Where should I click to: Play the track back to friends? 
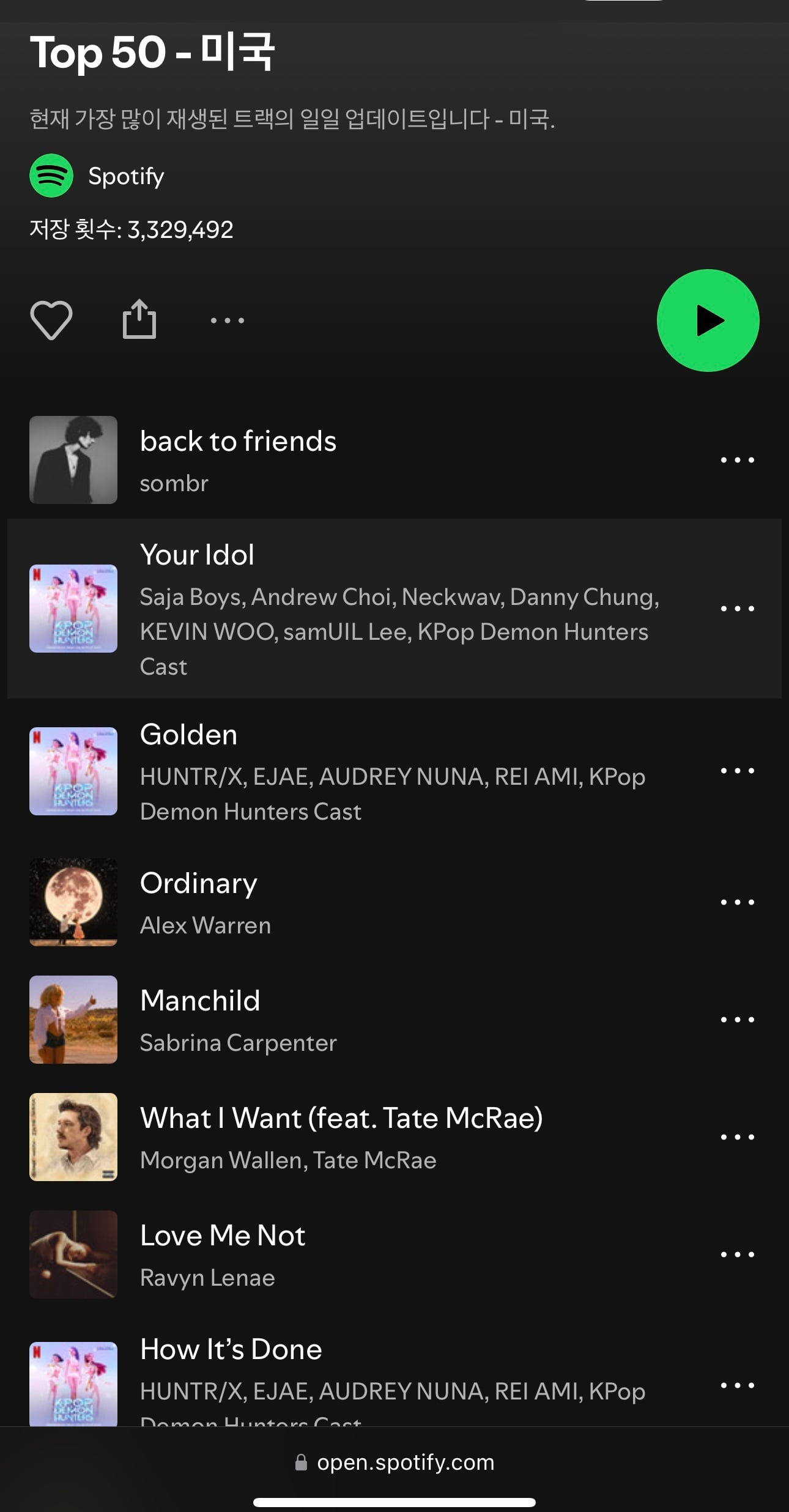394,460
